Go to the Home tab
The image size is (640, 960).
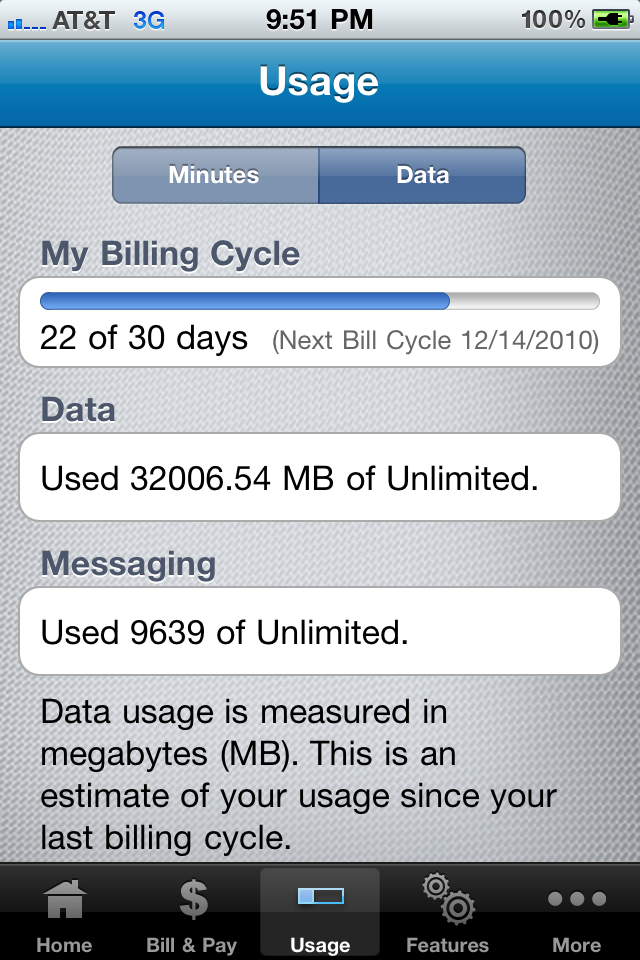coord(64,914)
